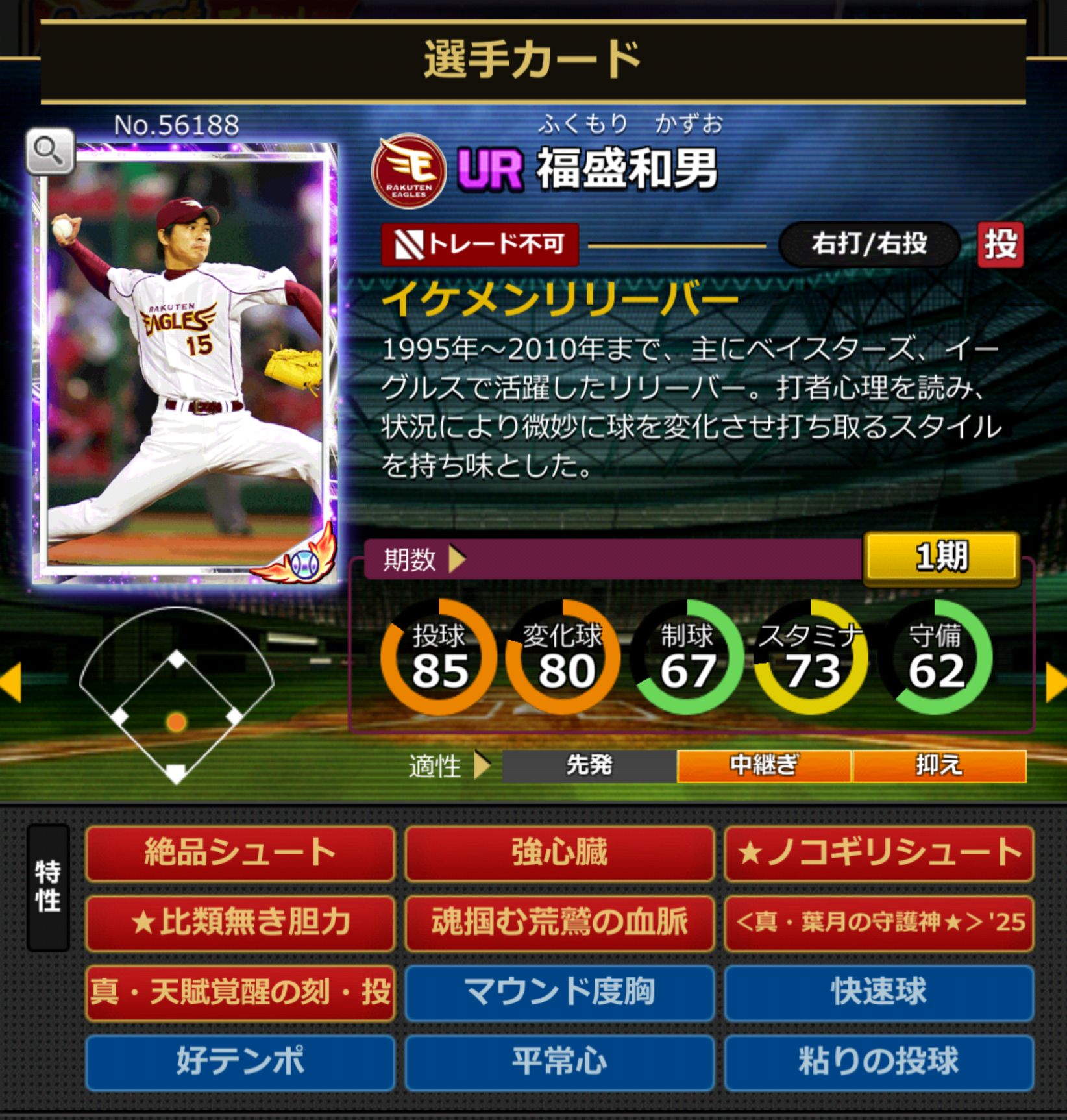This screenshot has width=1067, height=1120.
Task: Open the 強心臓 trait
Action: click(559, 853)
